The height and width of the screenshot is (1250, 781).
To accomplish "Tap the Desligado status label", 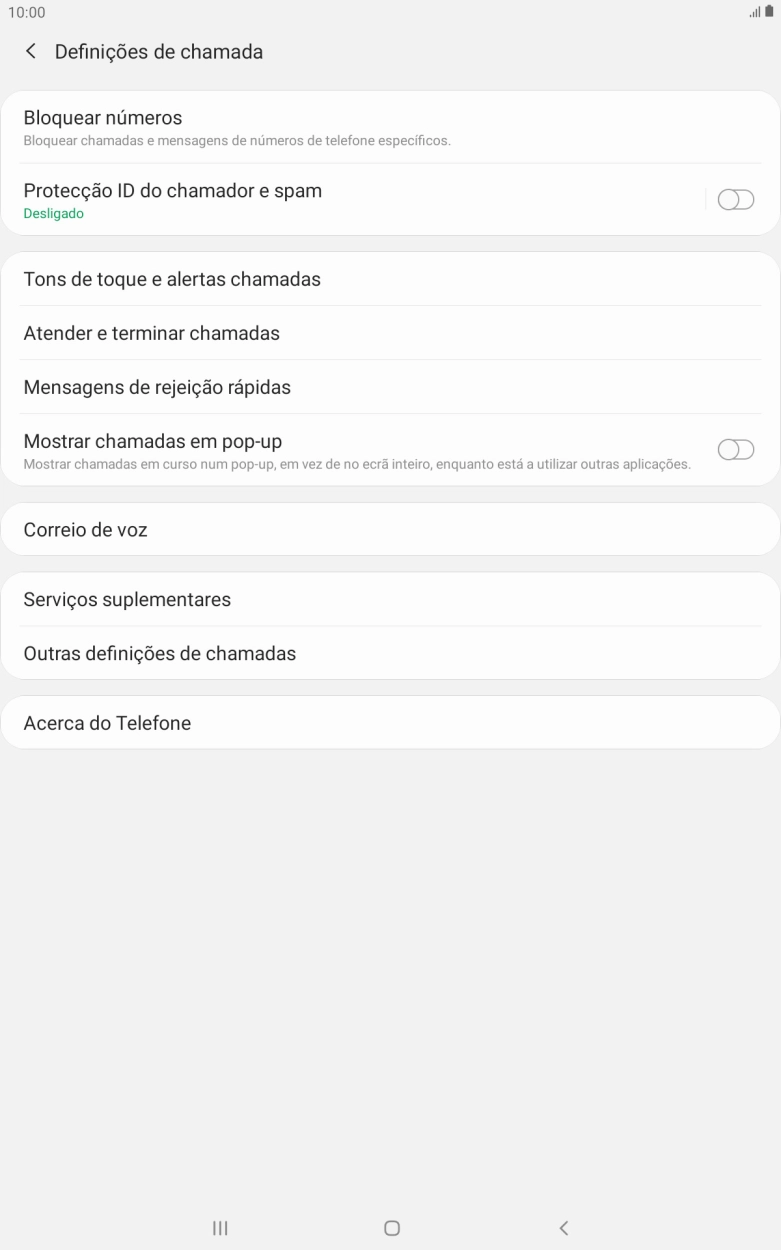I will 53,213.
